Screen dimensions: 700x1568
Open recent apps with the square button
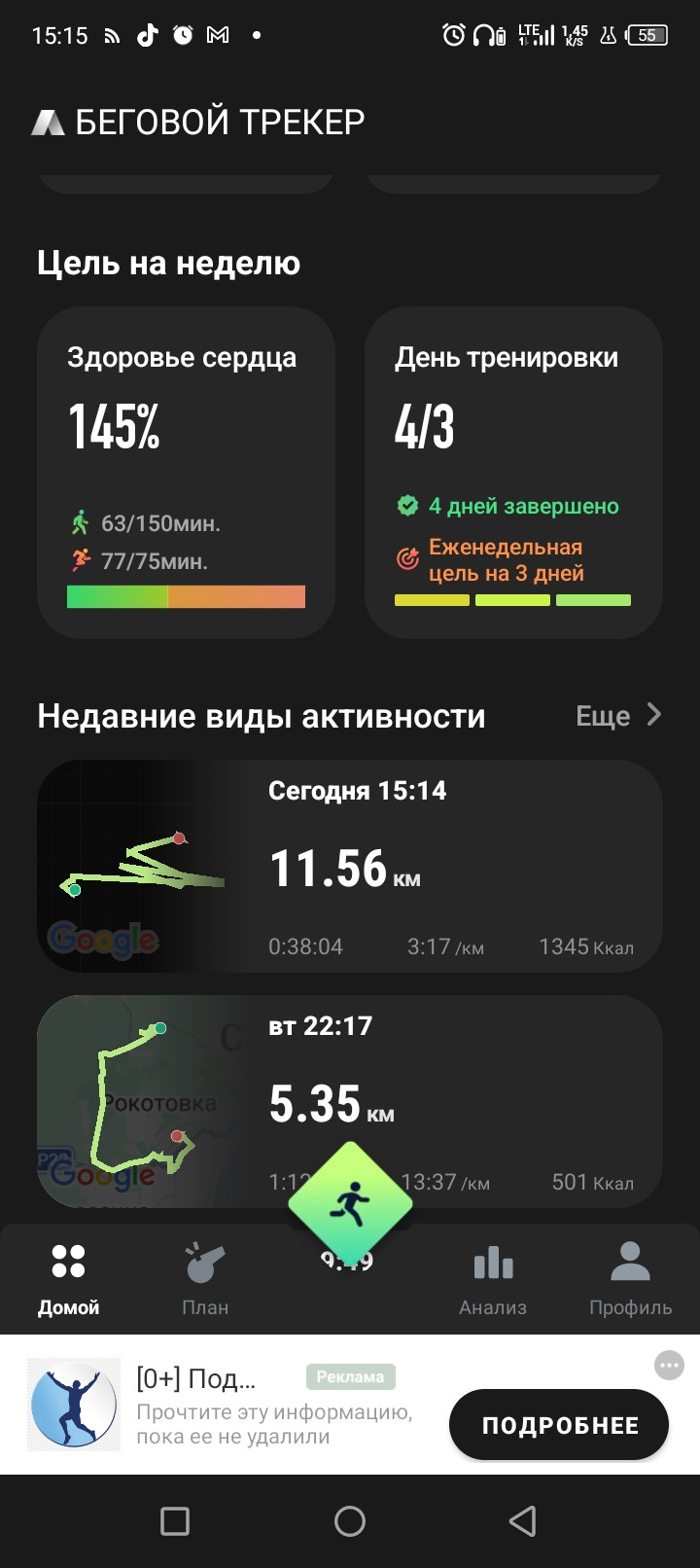[x=175, y=1521]
